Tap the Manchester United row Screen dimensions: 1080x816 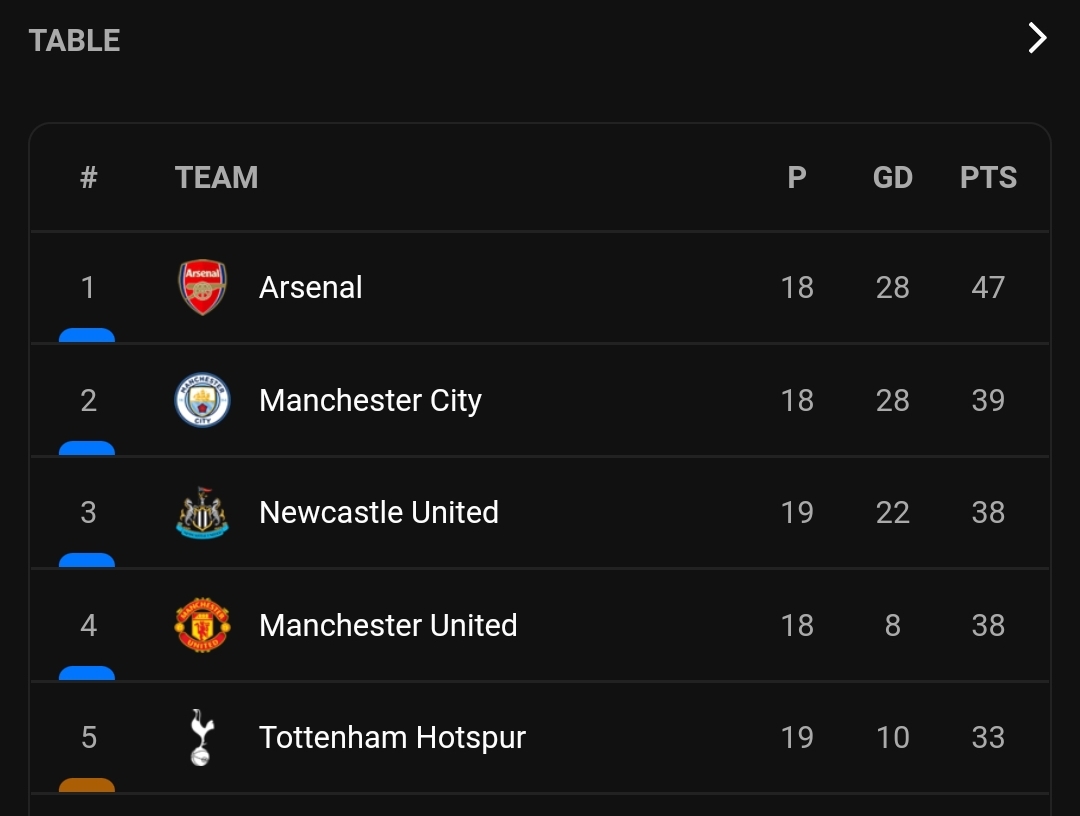tap(388, 626)
